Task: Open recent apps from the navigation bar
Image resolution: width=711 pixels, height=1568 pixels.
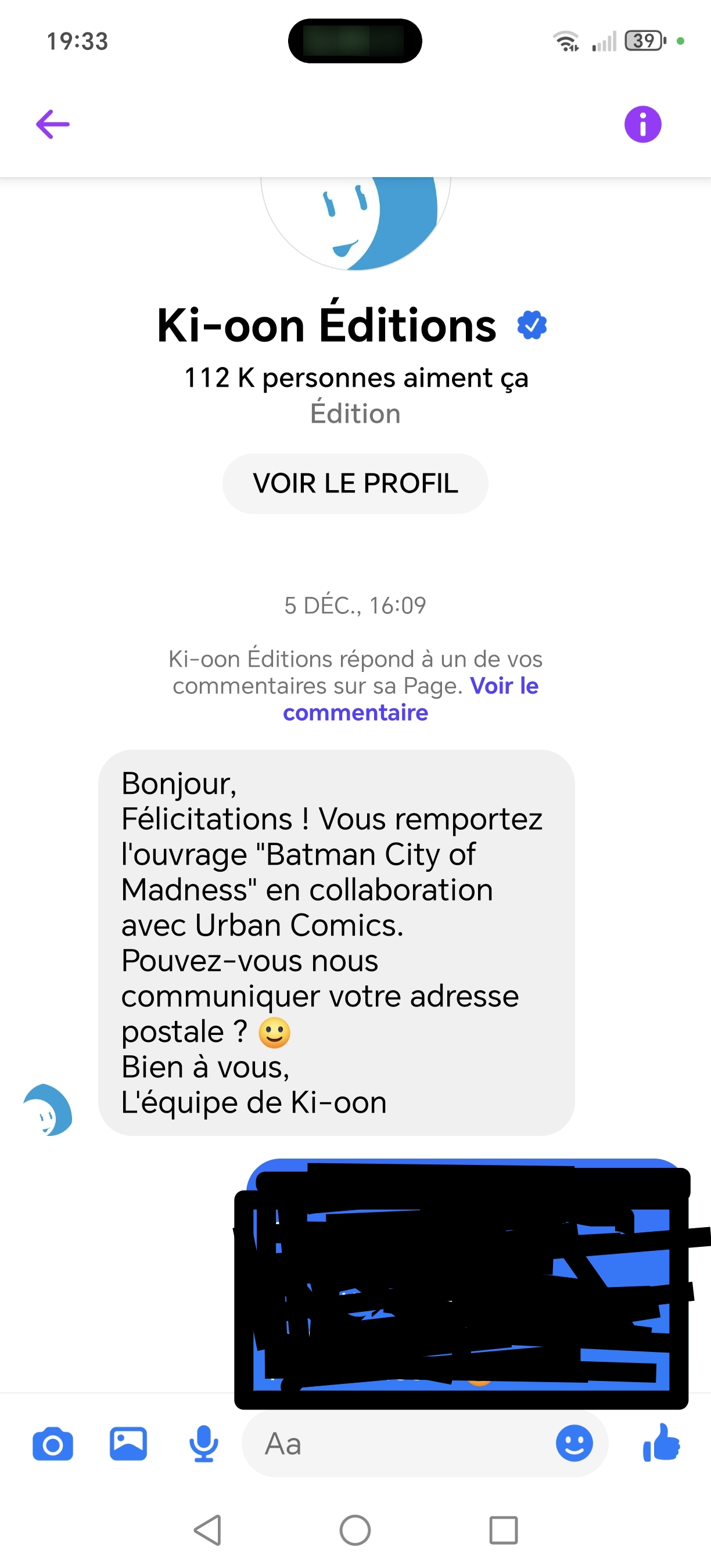Action: (504, 1530)
